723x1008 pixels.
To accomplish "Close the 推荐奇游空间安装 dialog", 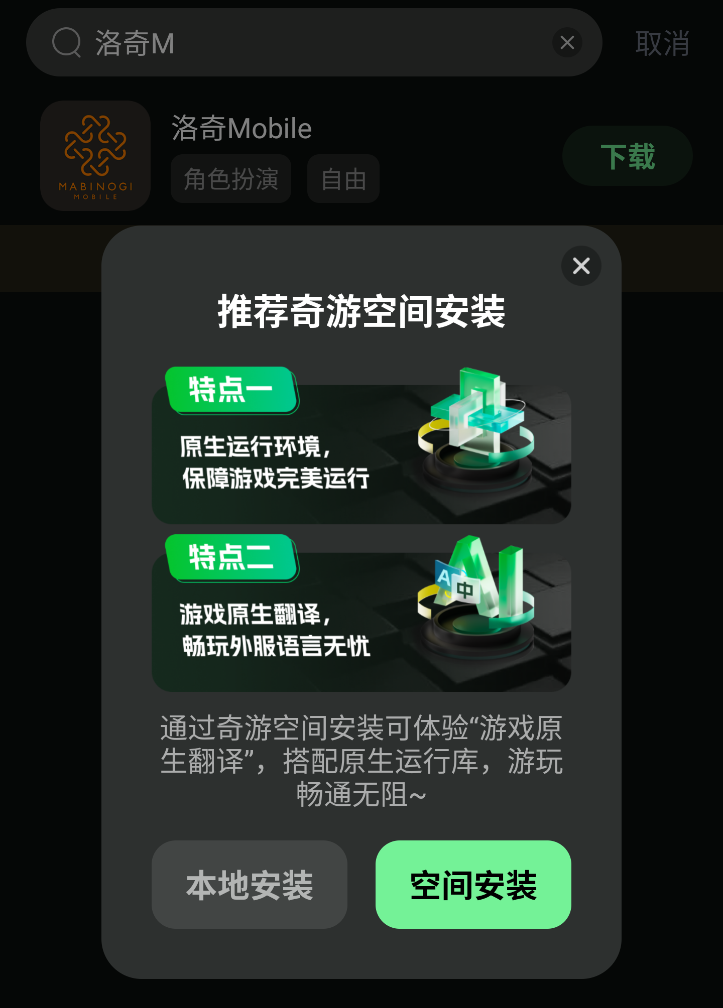I will (x=581, y=266).
